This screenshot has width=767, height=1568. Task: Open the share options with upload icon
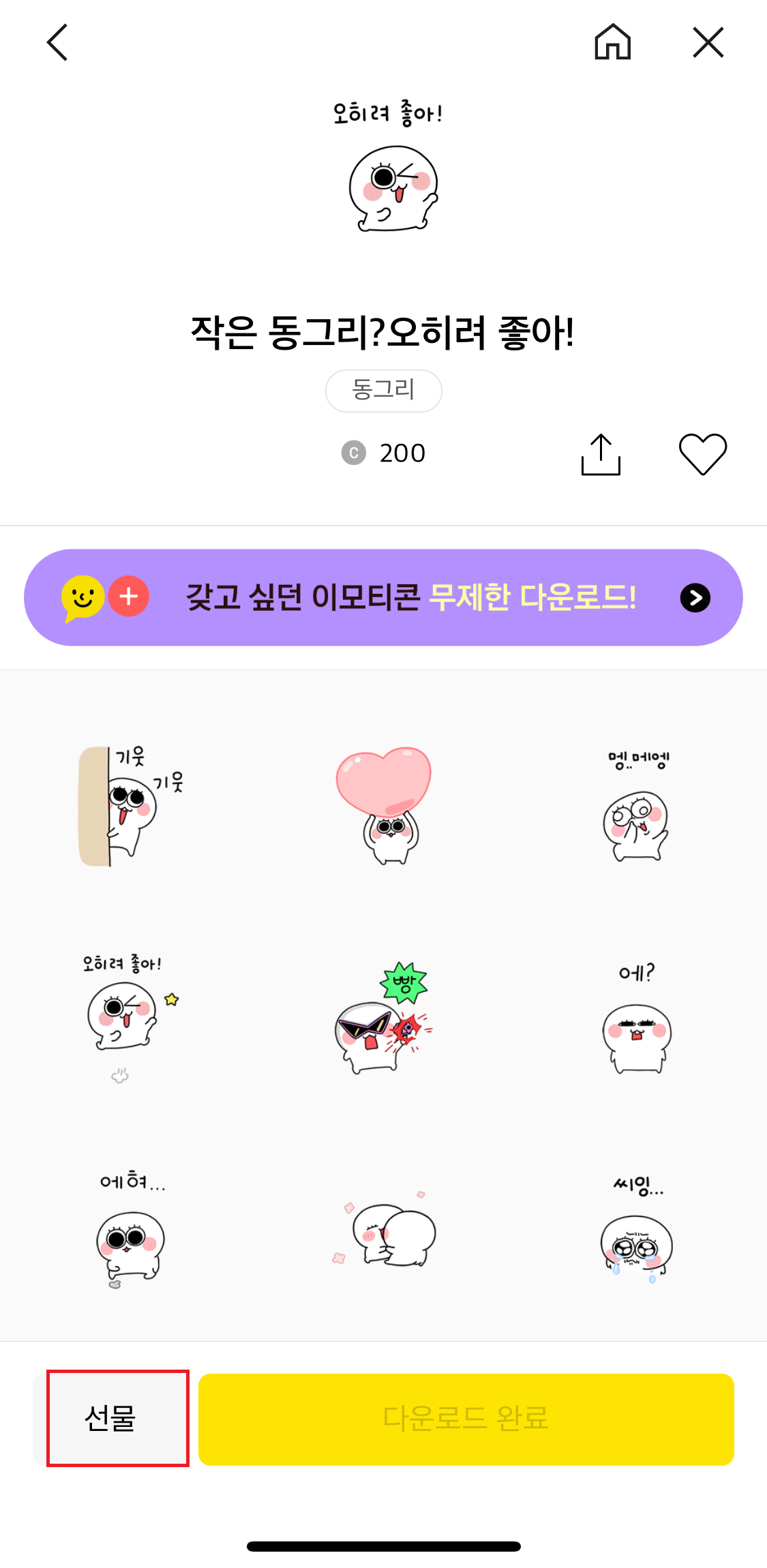600,453
